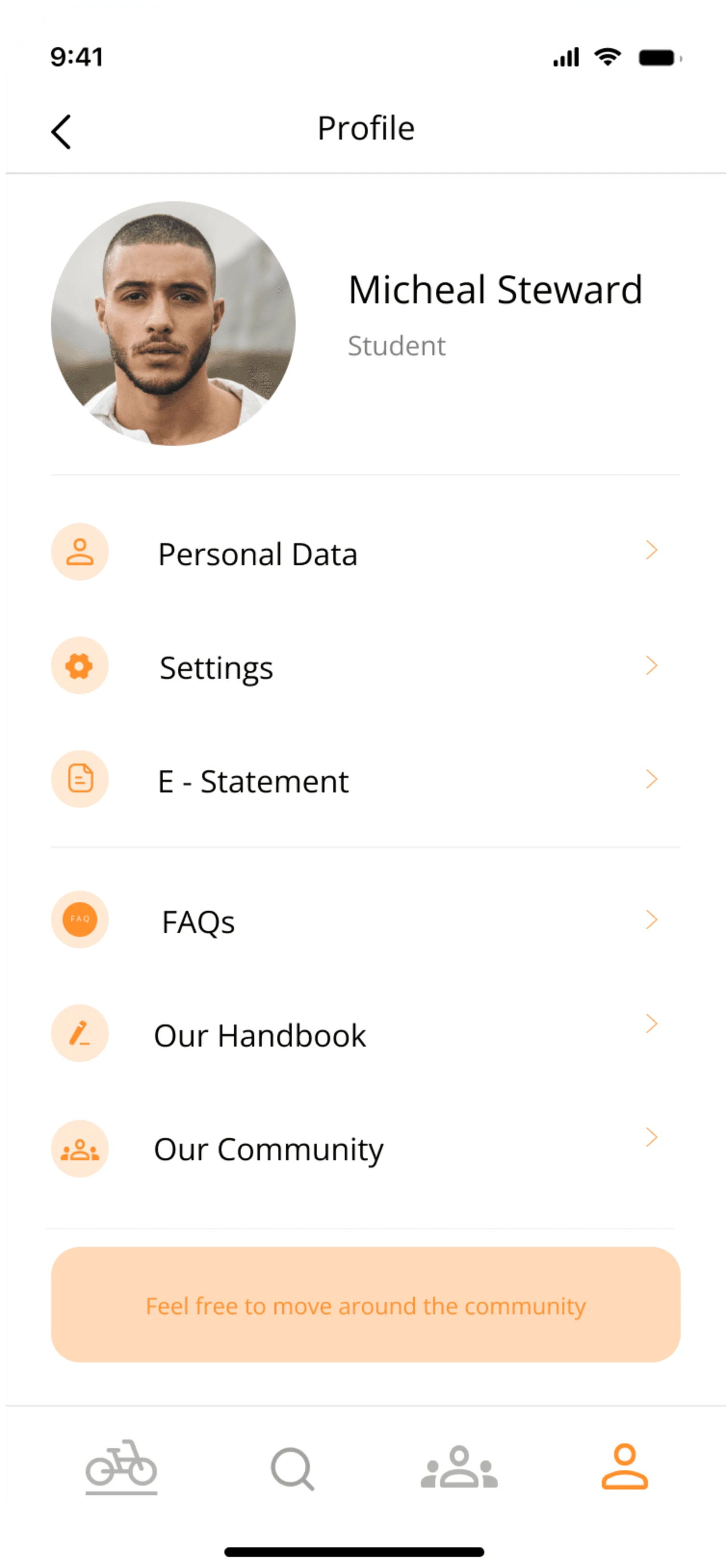Open Personal Data

(257, 554)
